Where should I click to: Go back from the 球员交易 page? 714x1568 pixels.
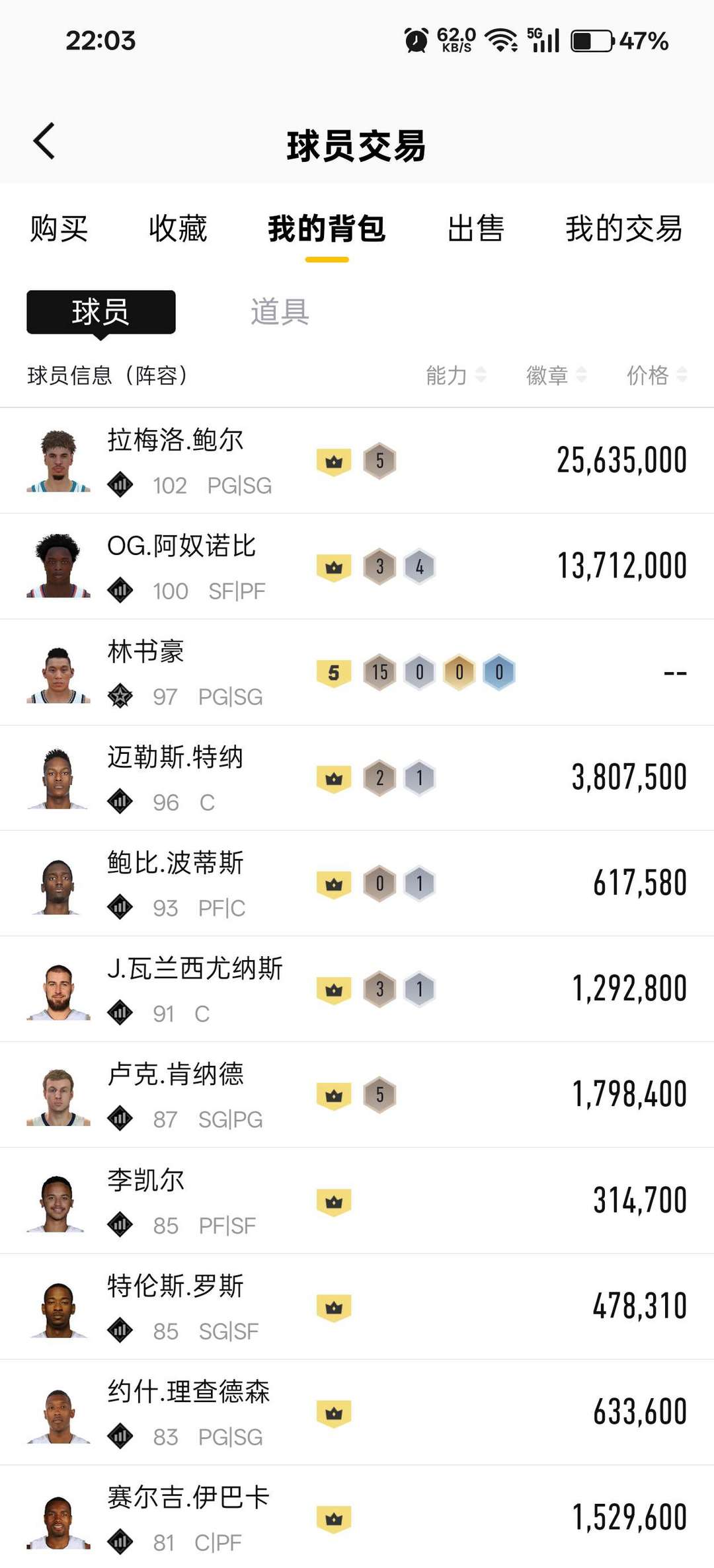44,141
